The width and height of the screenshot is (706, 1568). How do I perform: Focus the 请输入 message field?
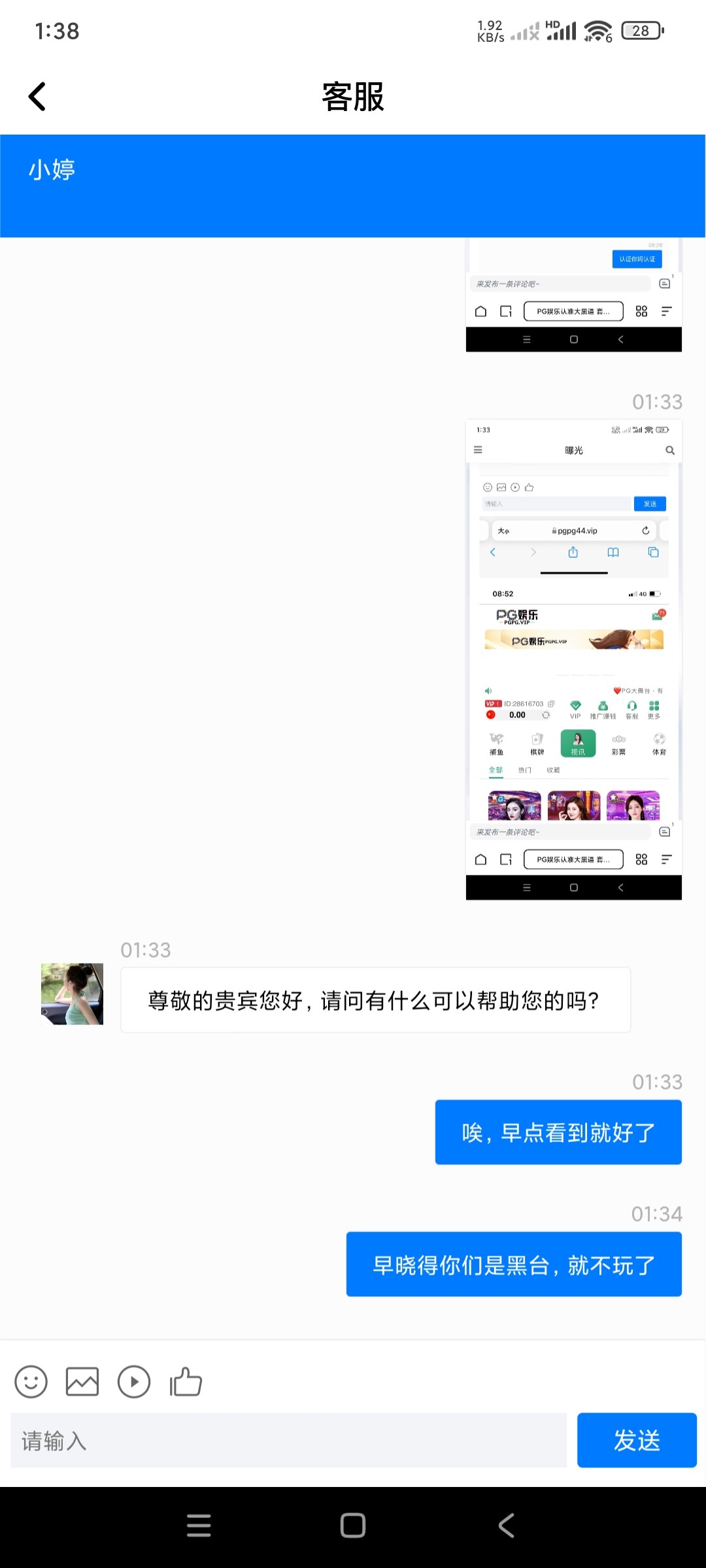288,1440
